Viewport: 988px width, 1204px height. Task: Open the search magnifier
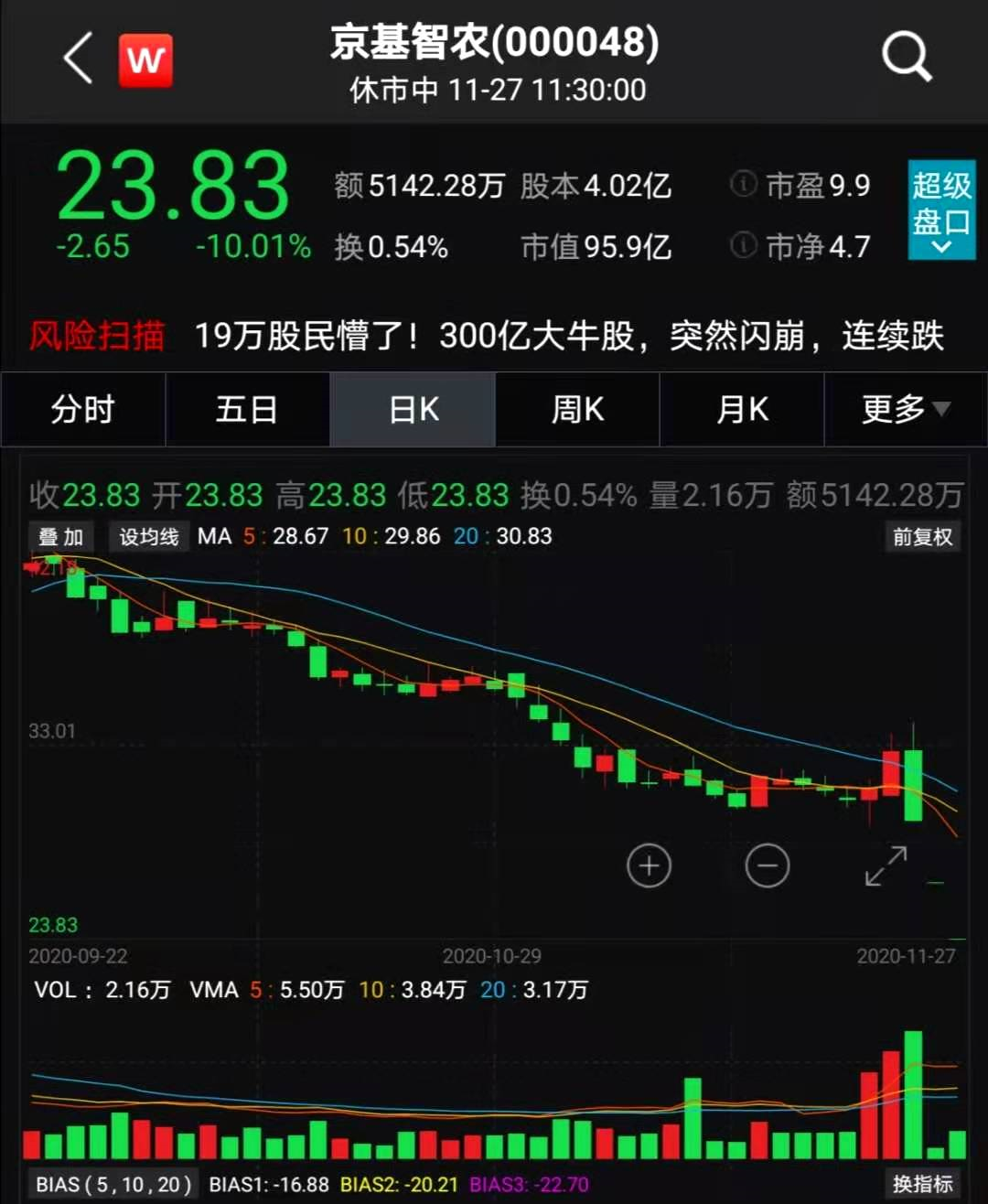coord(906,59)
